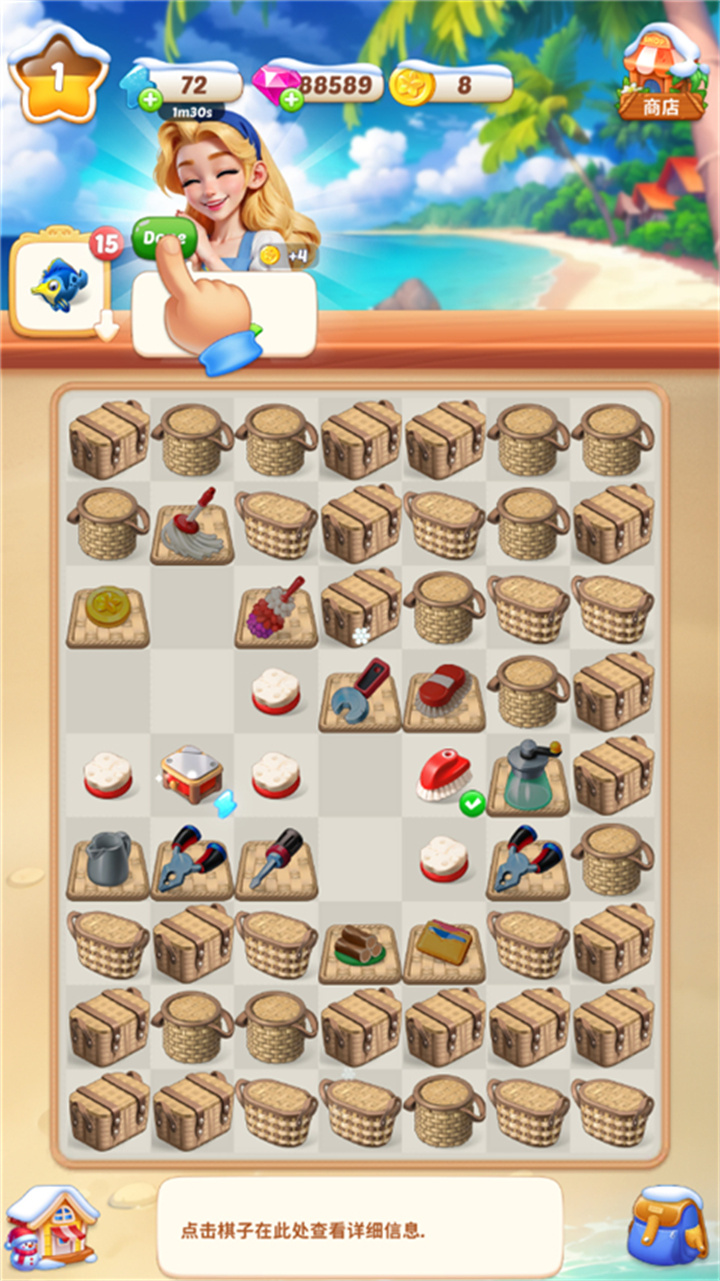Image resolution: width=720 pixels, height=1281 pixels.
Task: Select the mop piece on the board
Action: [193, 524]
